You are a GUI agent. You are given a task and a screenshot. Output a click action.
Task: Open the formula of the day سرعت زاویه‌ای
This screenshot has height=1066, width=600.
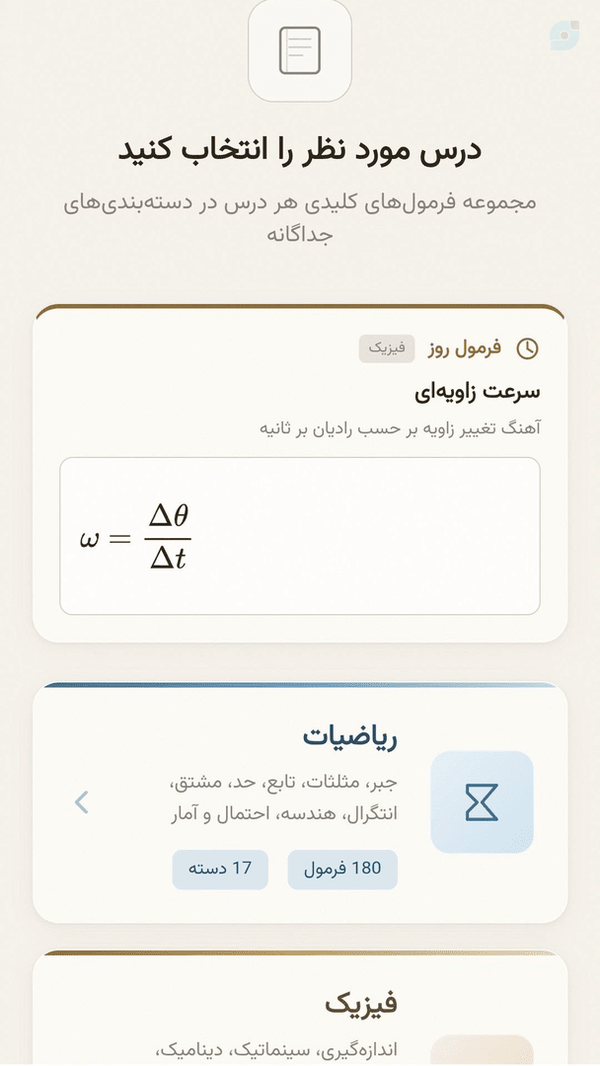click(x=300, y=474)
